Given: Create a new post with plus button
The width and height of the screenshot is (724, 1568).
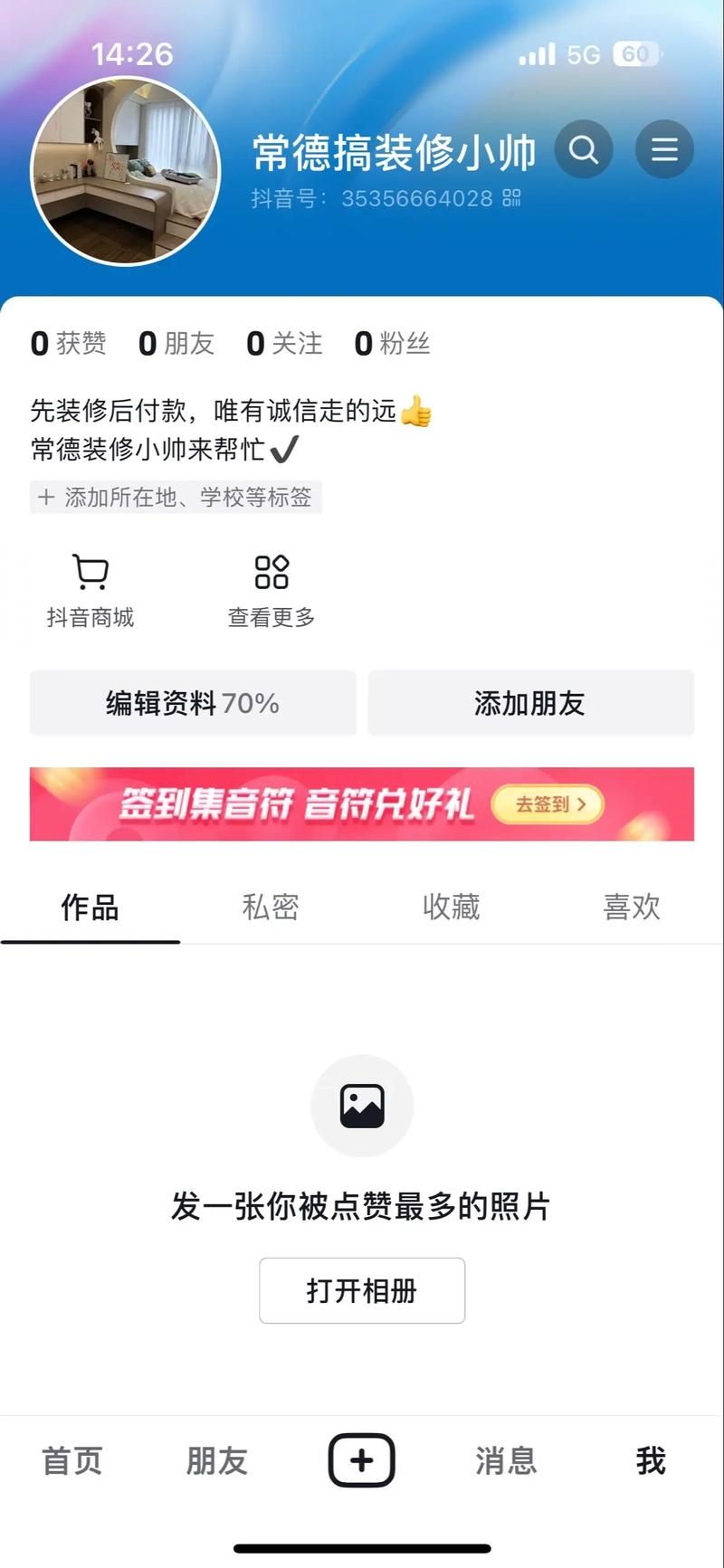Looking at the screenshot, I should (362, 1459).
